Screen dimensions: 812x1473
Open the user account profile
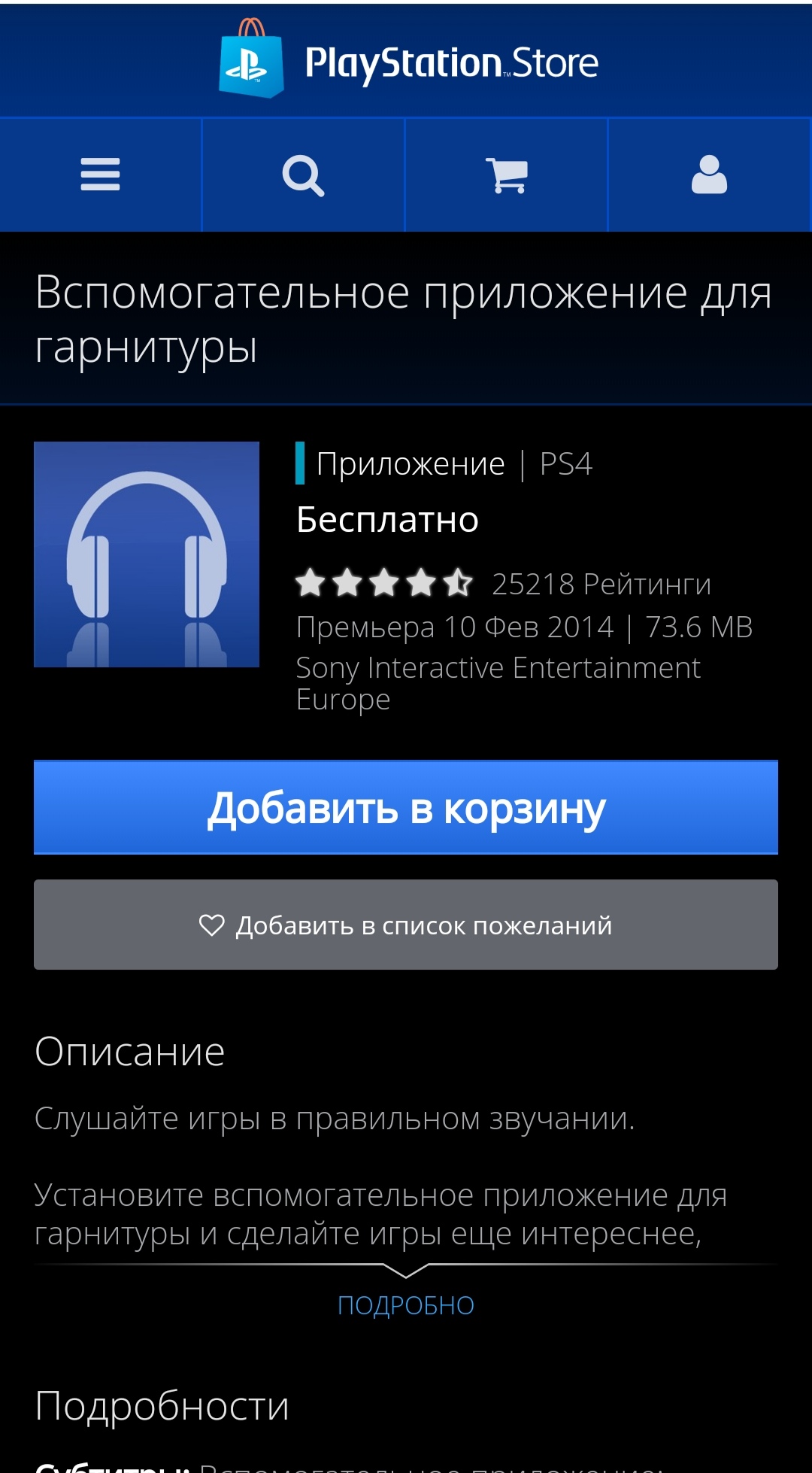pos(709,175)
